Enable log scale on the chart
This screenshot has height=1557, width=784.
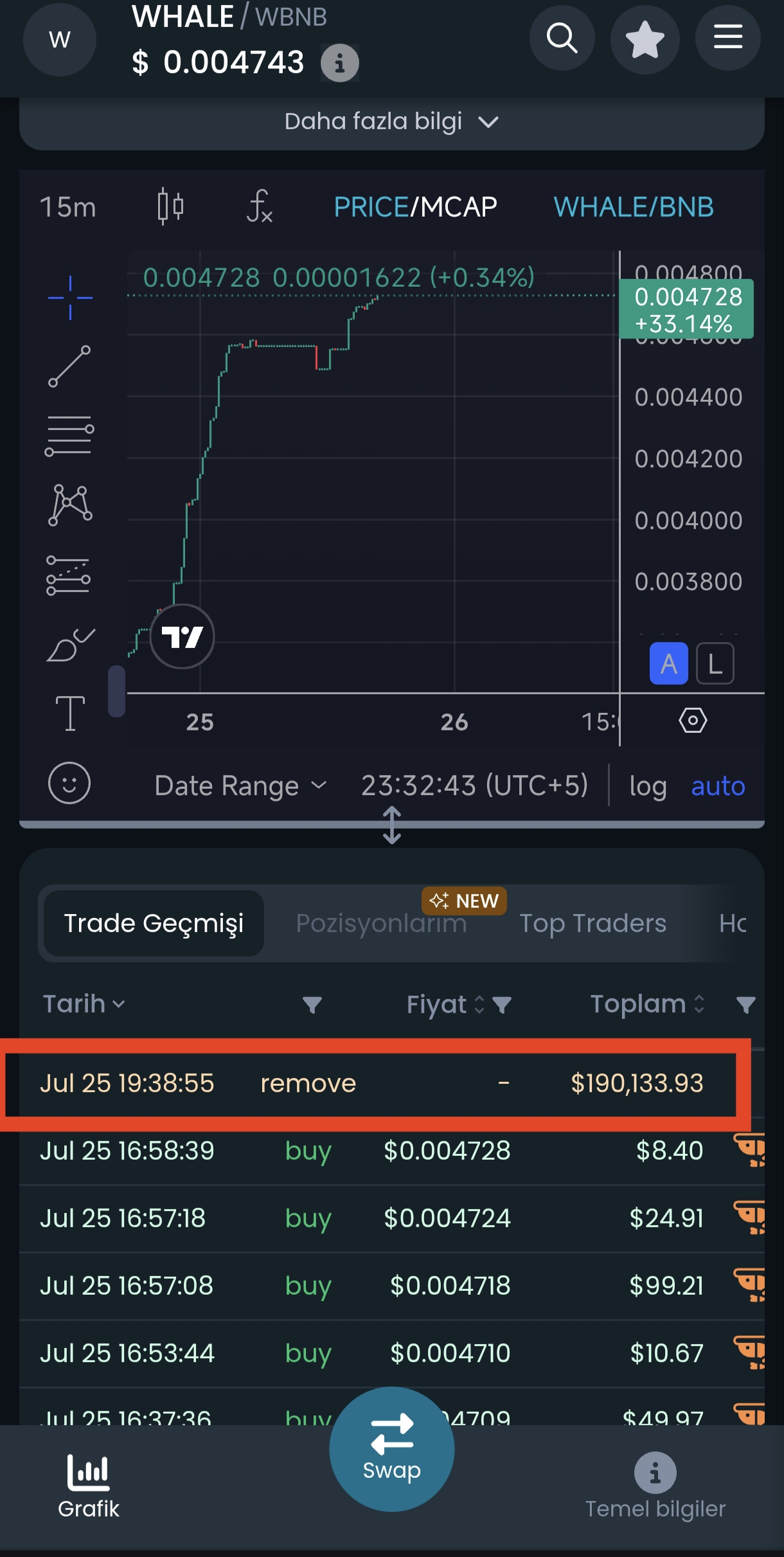pos(648,786)
